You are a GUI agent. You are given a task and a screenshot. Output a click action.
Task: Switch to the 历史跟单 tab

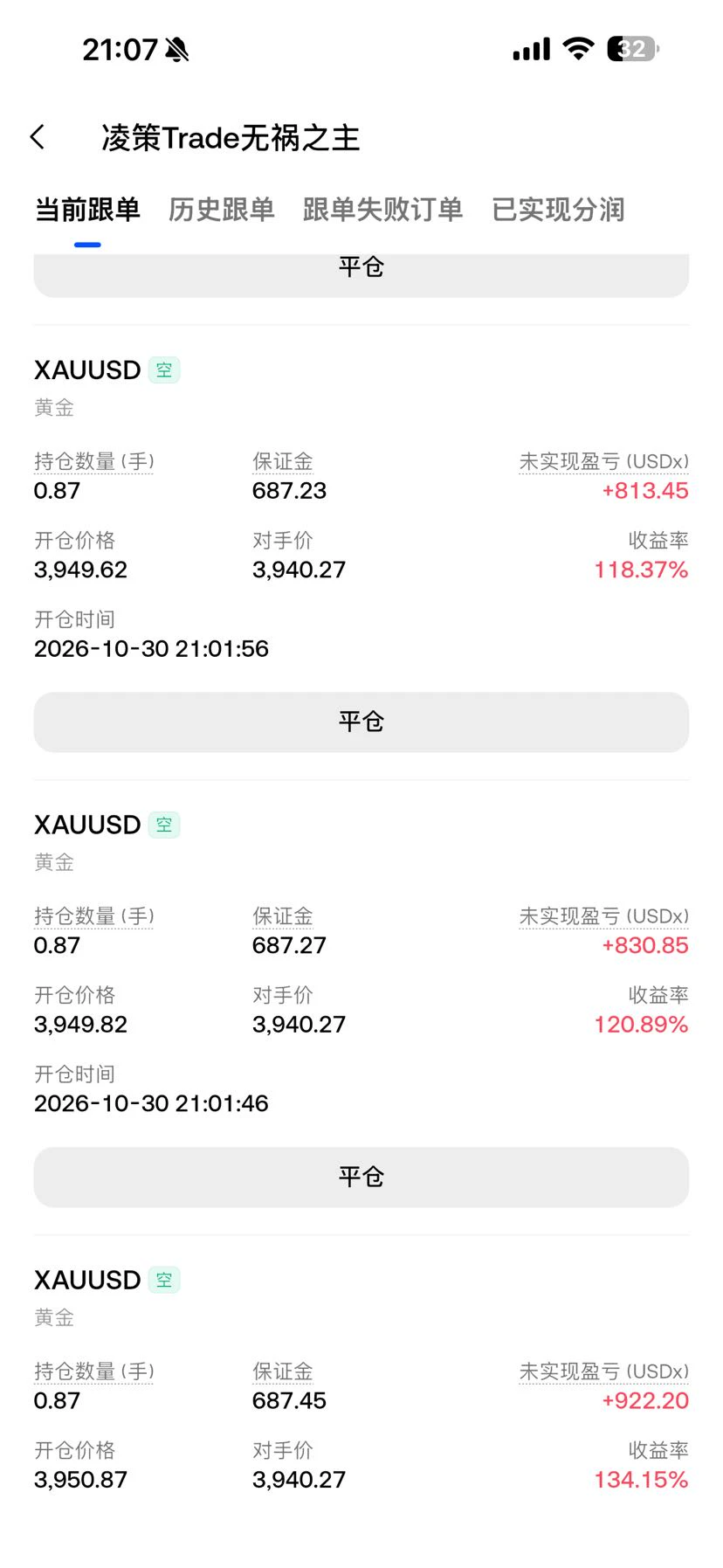[221, 210]
